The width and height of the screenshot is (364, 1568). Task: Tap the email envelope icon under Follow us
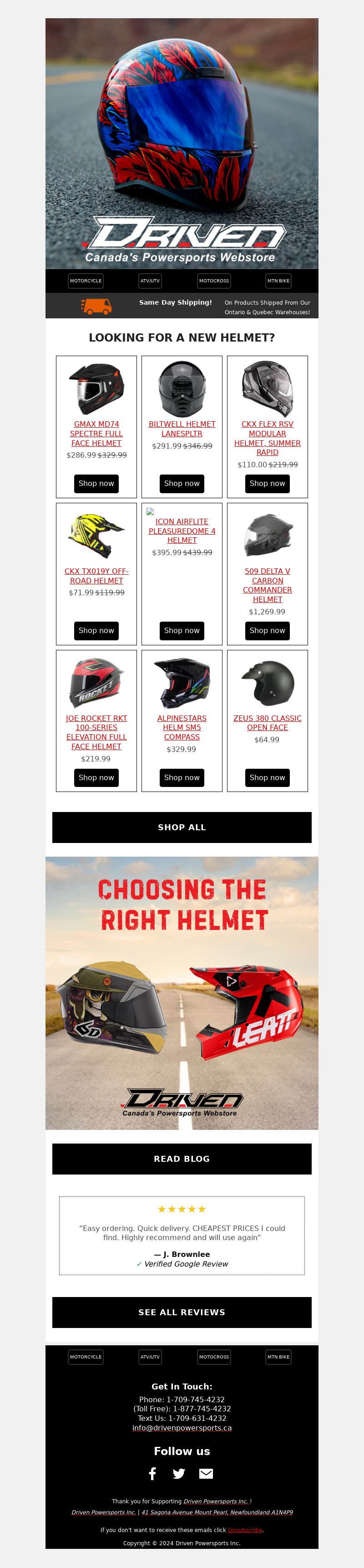tap(206, 1474)
